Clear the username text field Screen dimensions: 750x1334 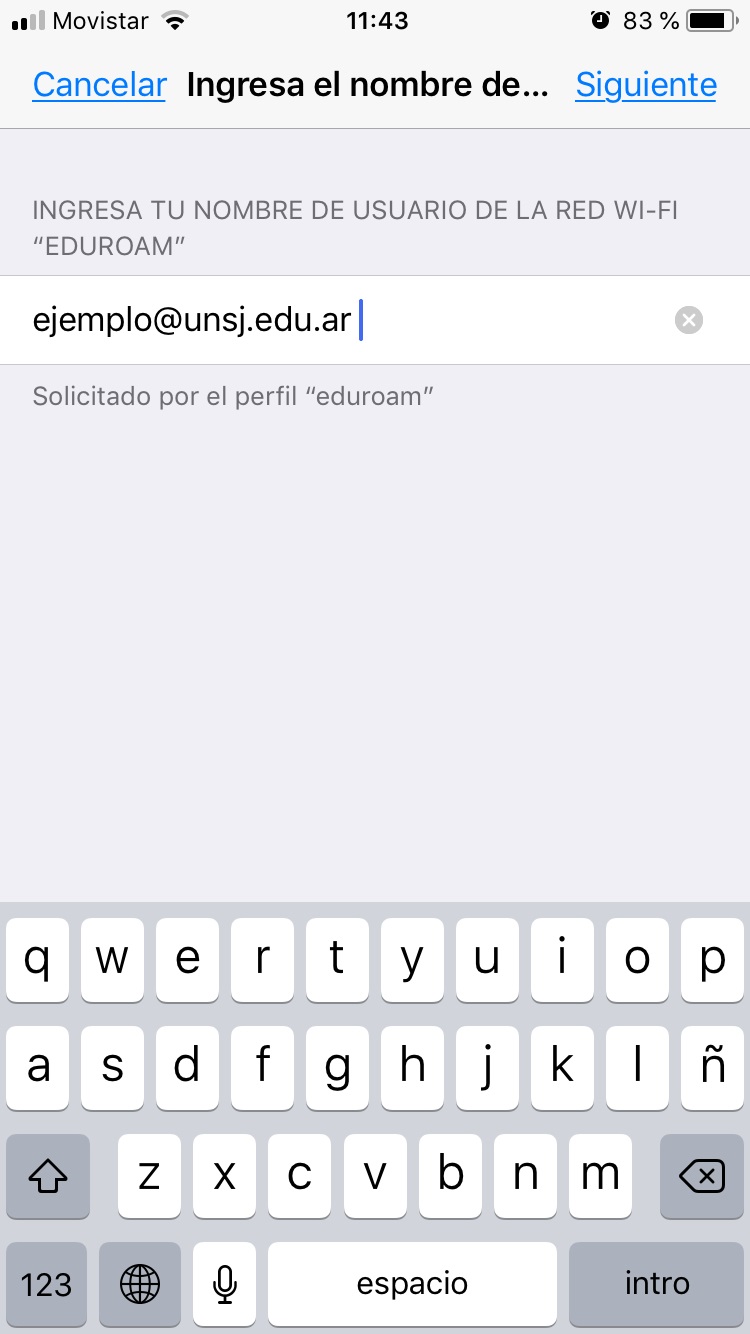click(689, 320)
